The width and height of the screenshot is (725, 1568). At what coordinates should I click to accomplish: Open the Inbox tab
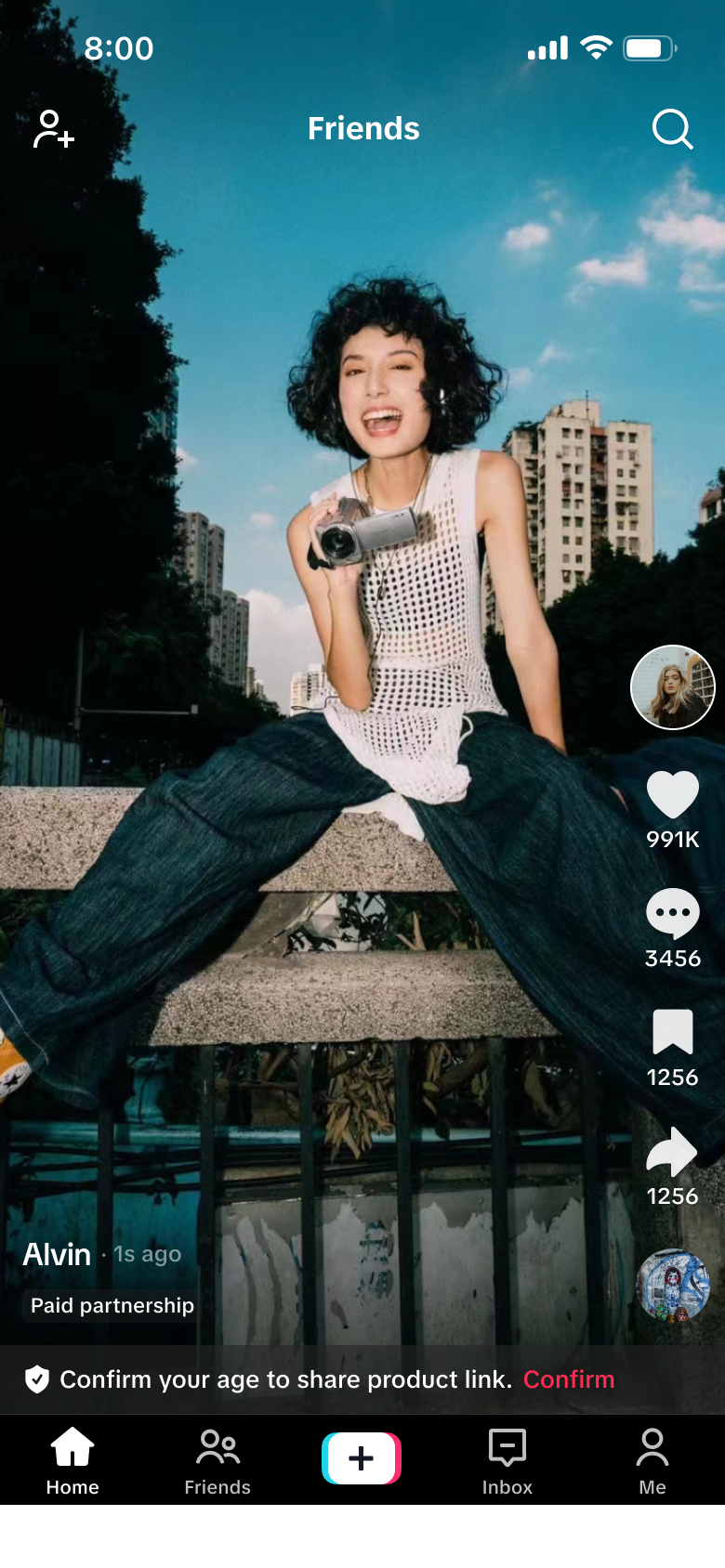pyautogui.click(x=507, y=1462)
